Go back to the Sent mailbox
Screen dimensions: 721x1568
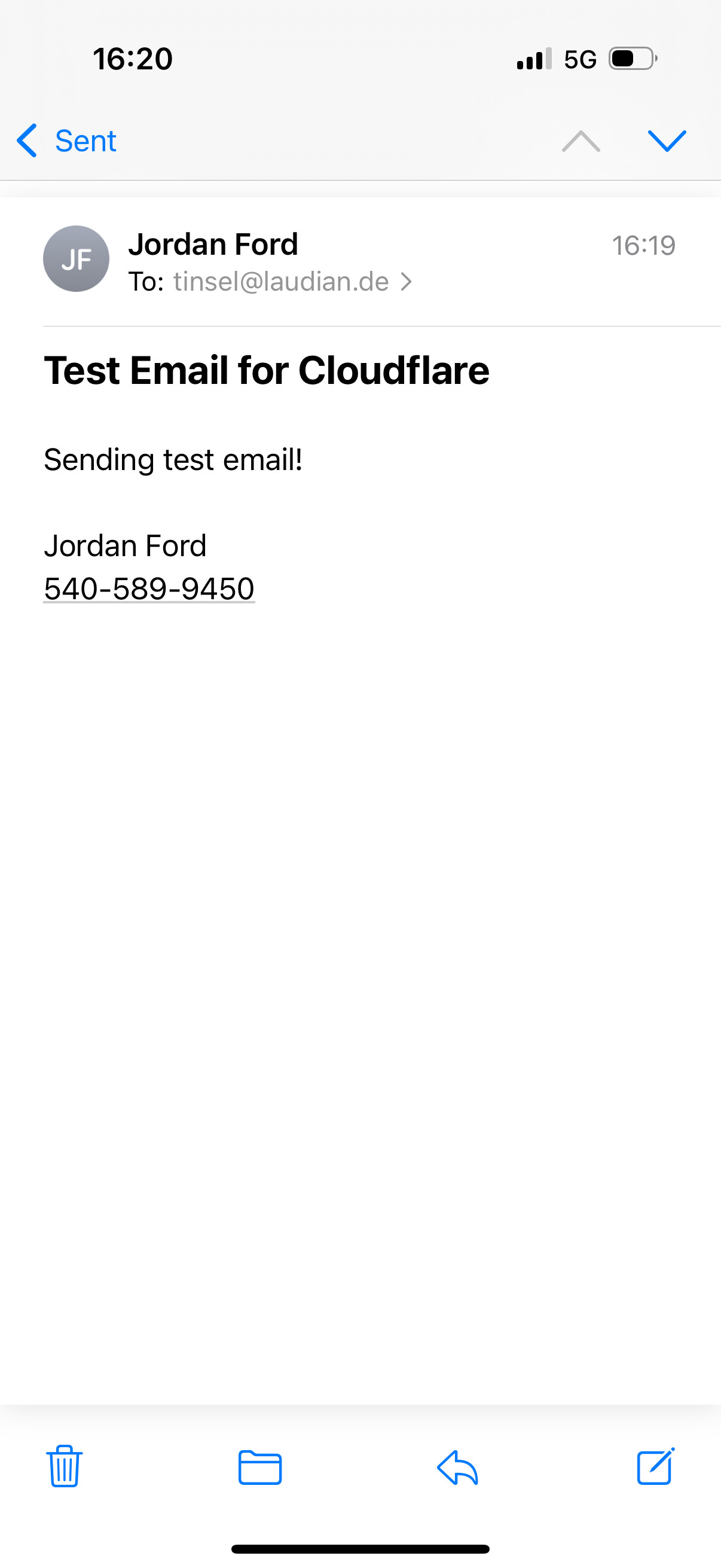tap(67, 141)
